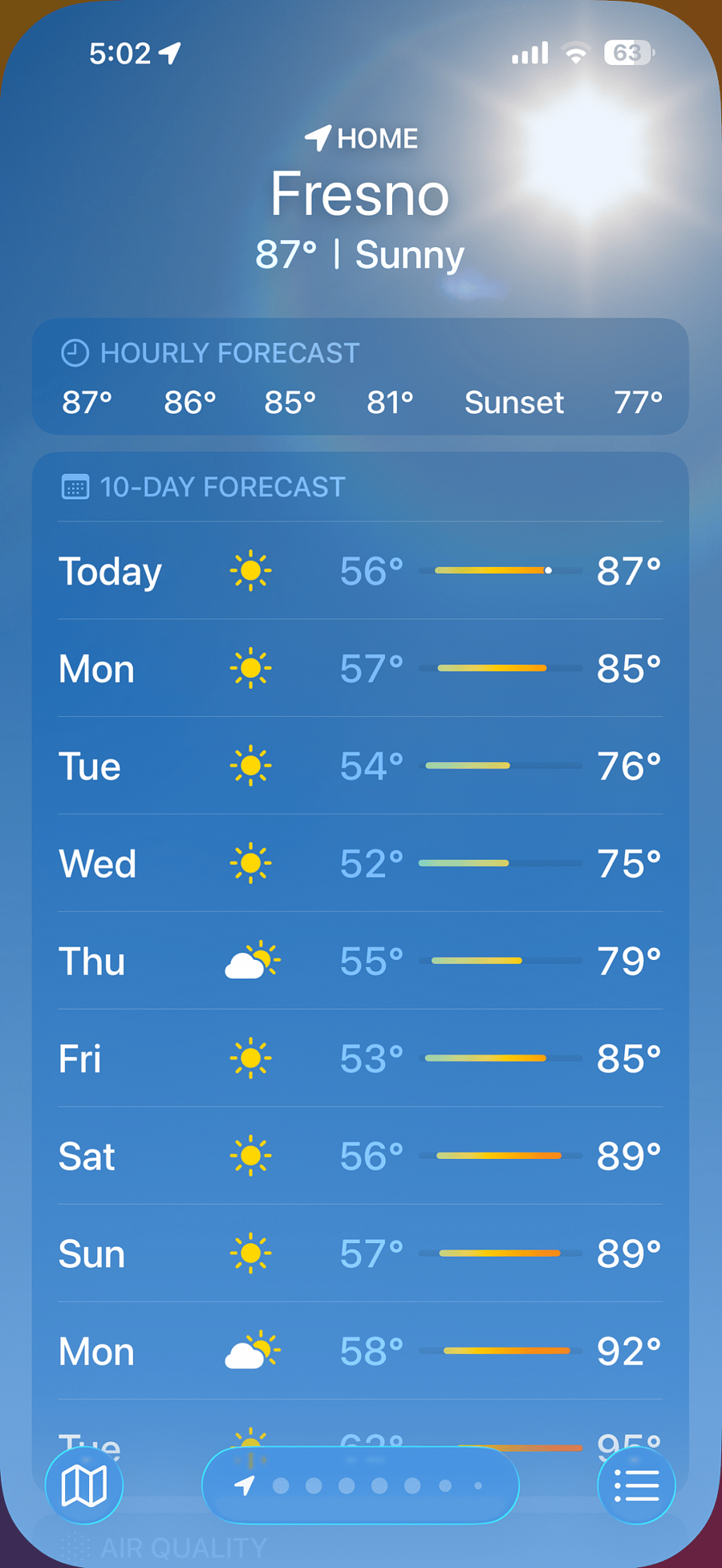Open Today's forecast details

[360, 571]
